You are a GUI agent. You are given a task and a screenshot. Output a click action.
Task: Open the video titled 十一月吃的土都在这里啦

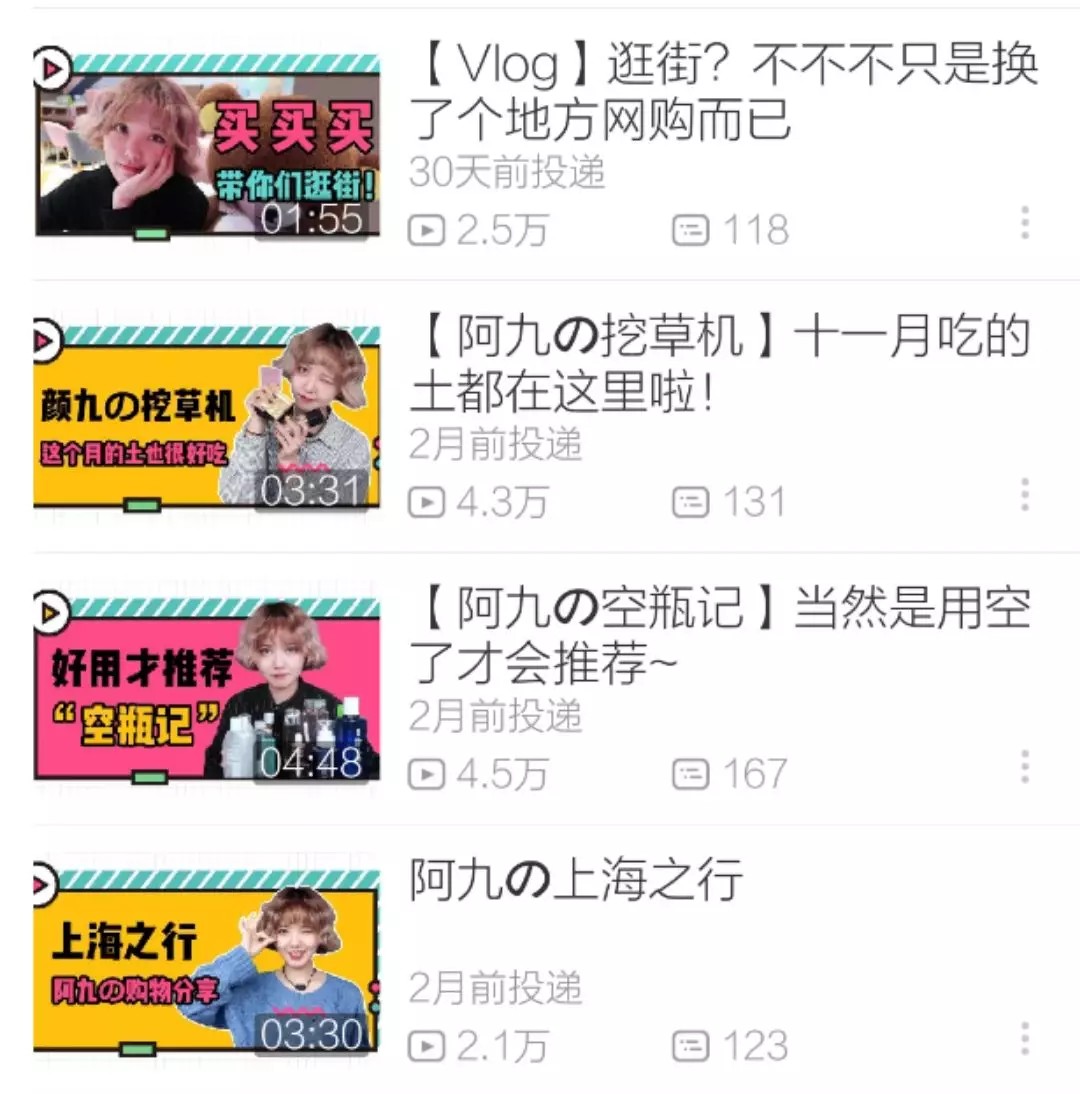click(x=719, y=364)
